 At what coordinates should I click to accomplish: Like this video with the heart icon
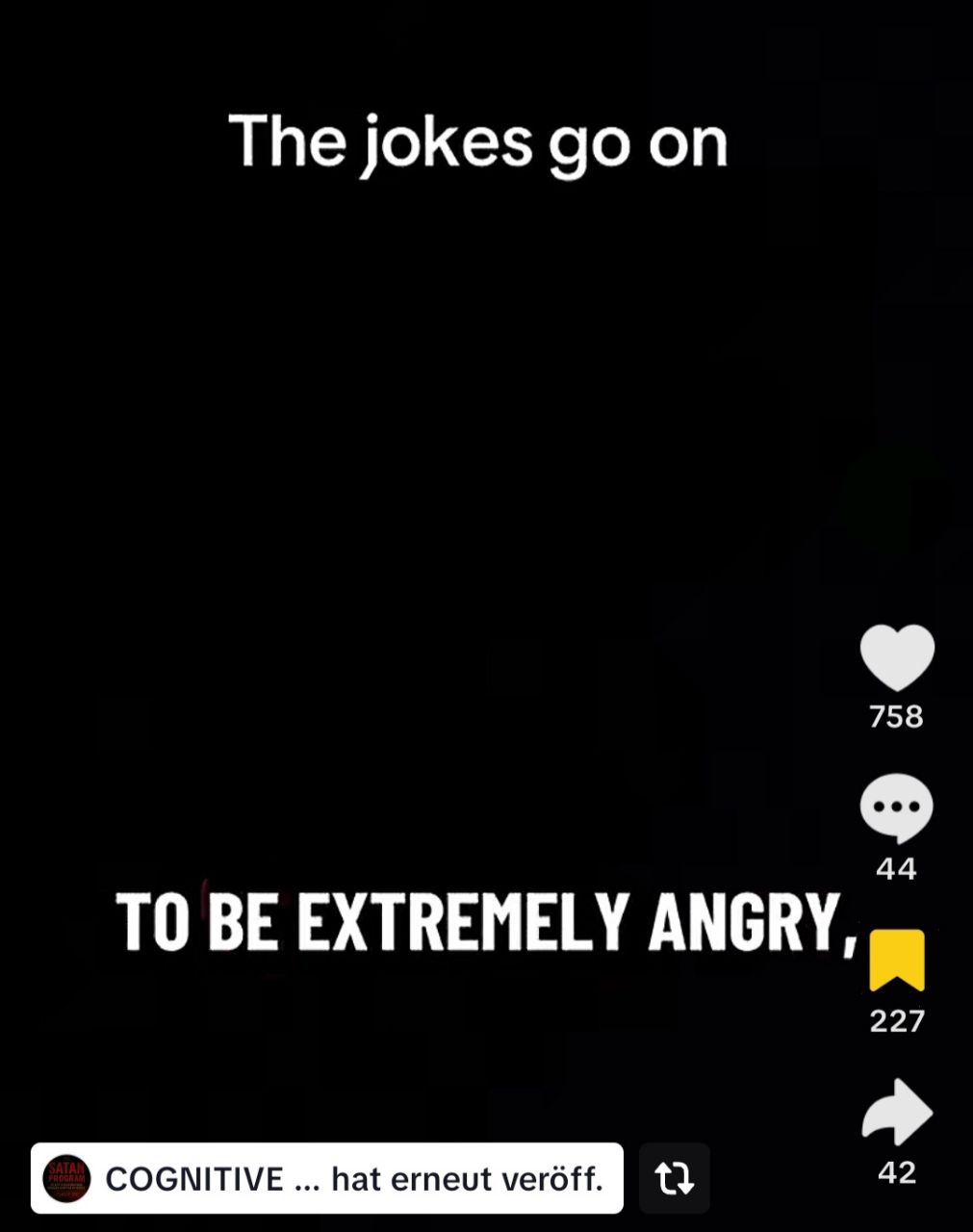(x=897, y=657)
